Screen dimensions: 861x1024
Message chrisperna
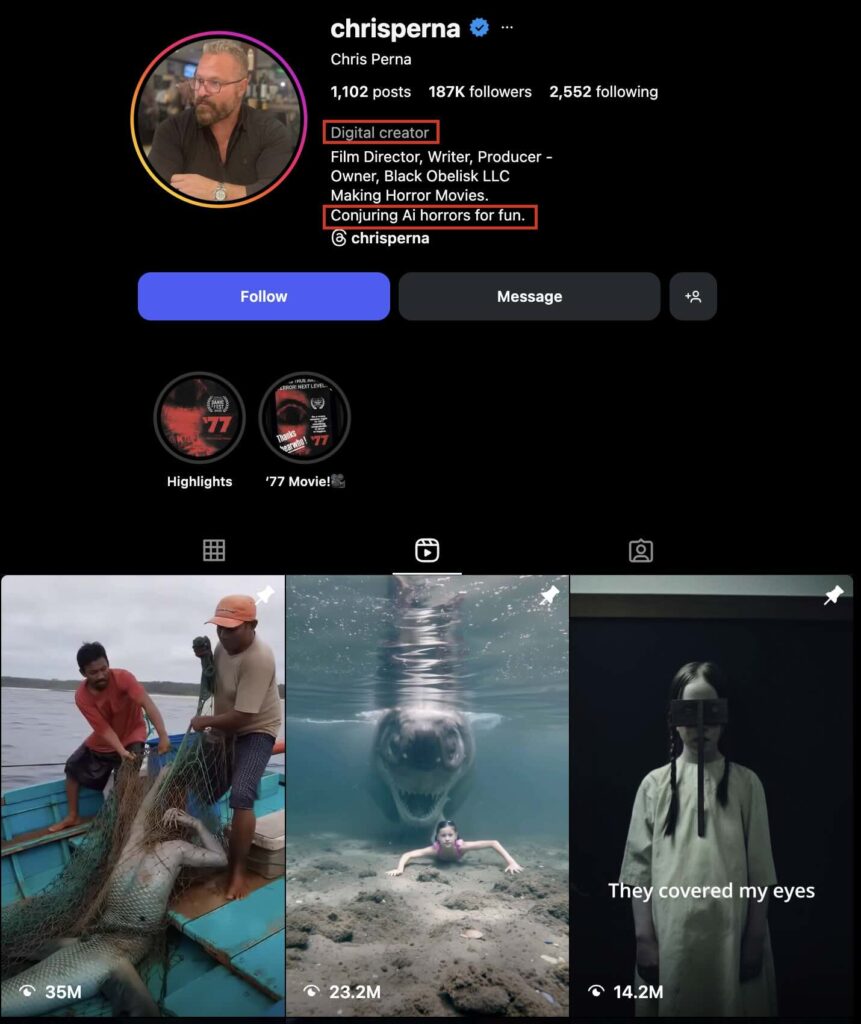tap(529, 296)
